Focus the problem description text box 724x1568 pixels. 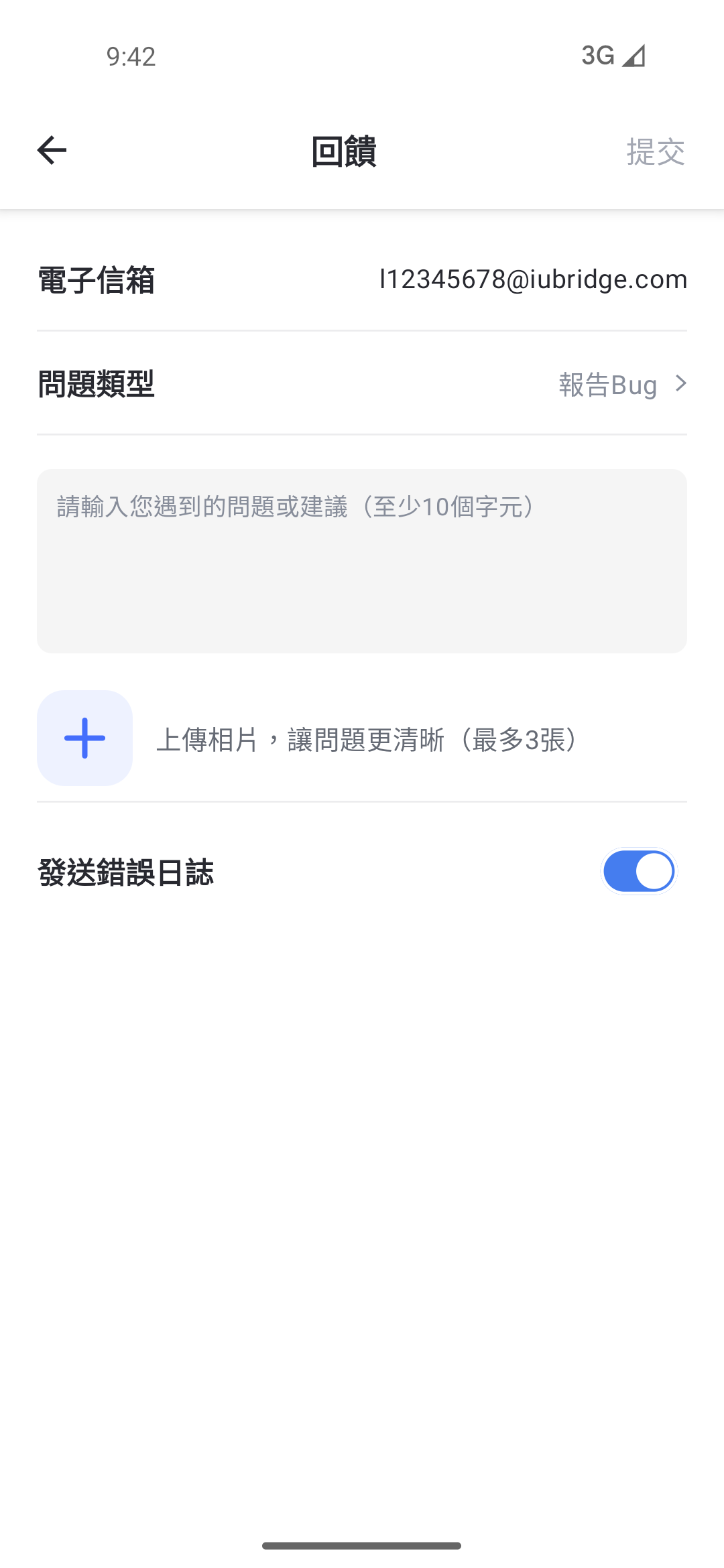pyautogui.click(x=362, y=561)
